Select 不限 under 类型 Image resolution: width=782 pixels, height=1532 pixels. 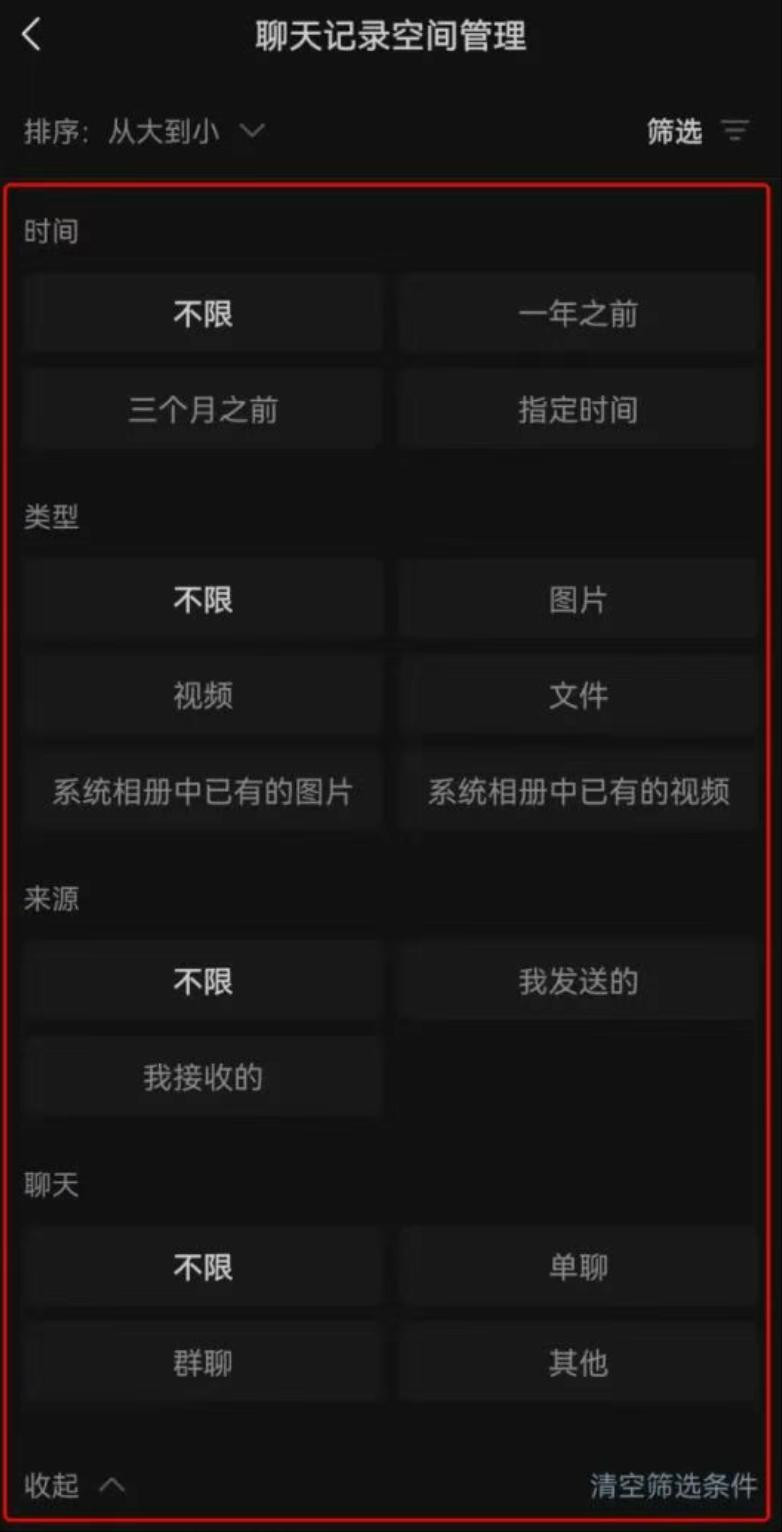[x=203, y=600]
